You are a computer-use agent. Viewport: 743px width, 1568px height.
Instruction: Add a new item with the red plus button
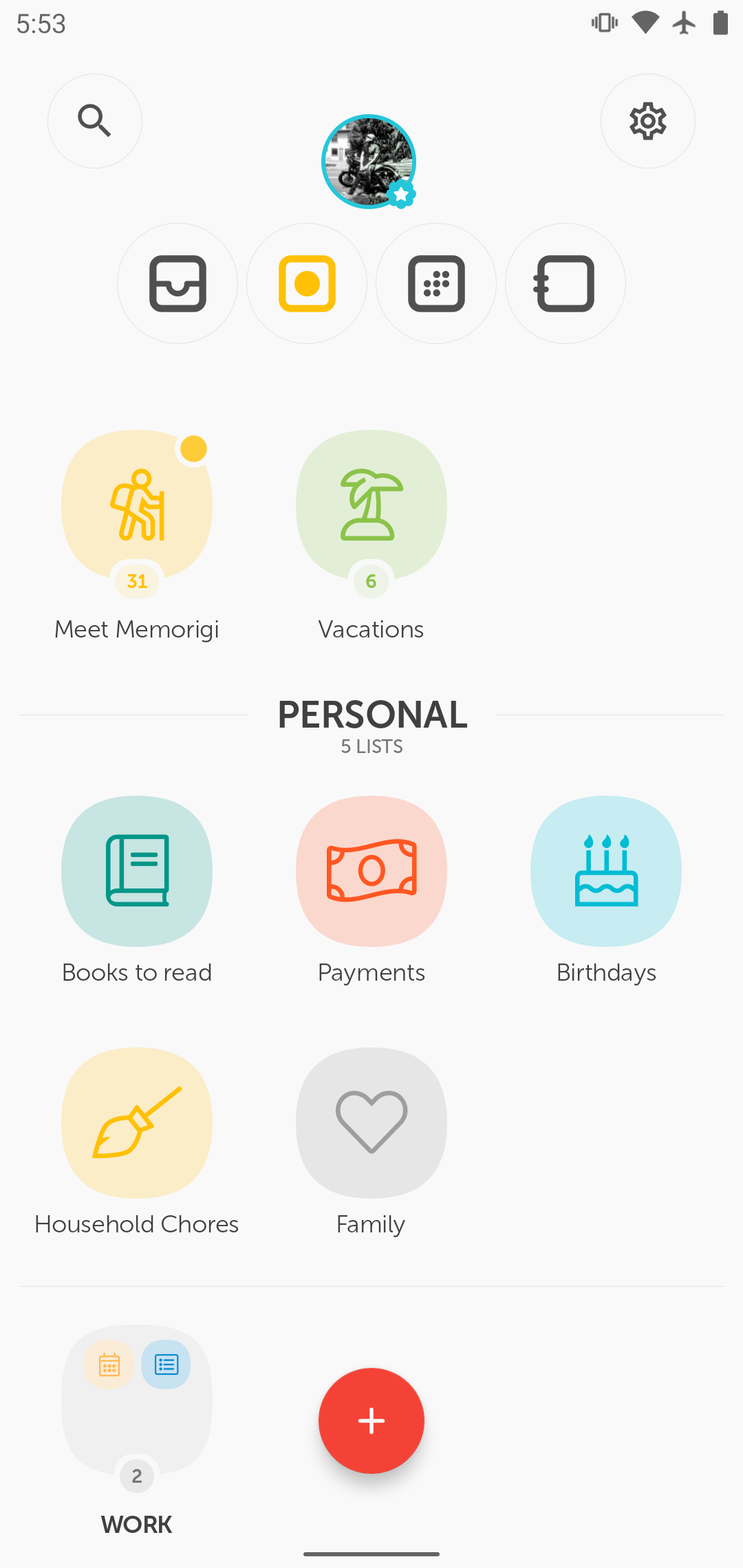point(371,1421)
